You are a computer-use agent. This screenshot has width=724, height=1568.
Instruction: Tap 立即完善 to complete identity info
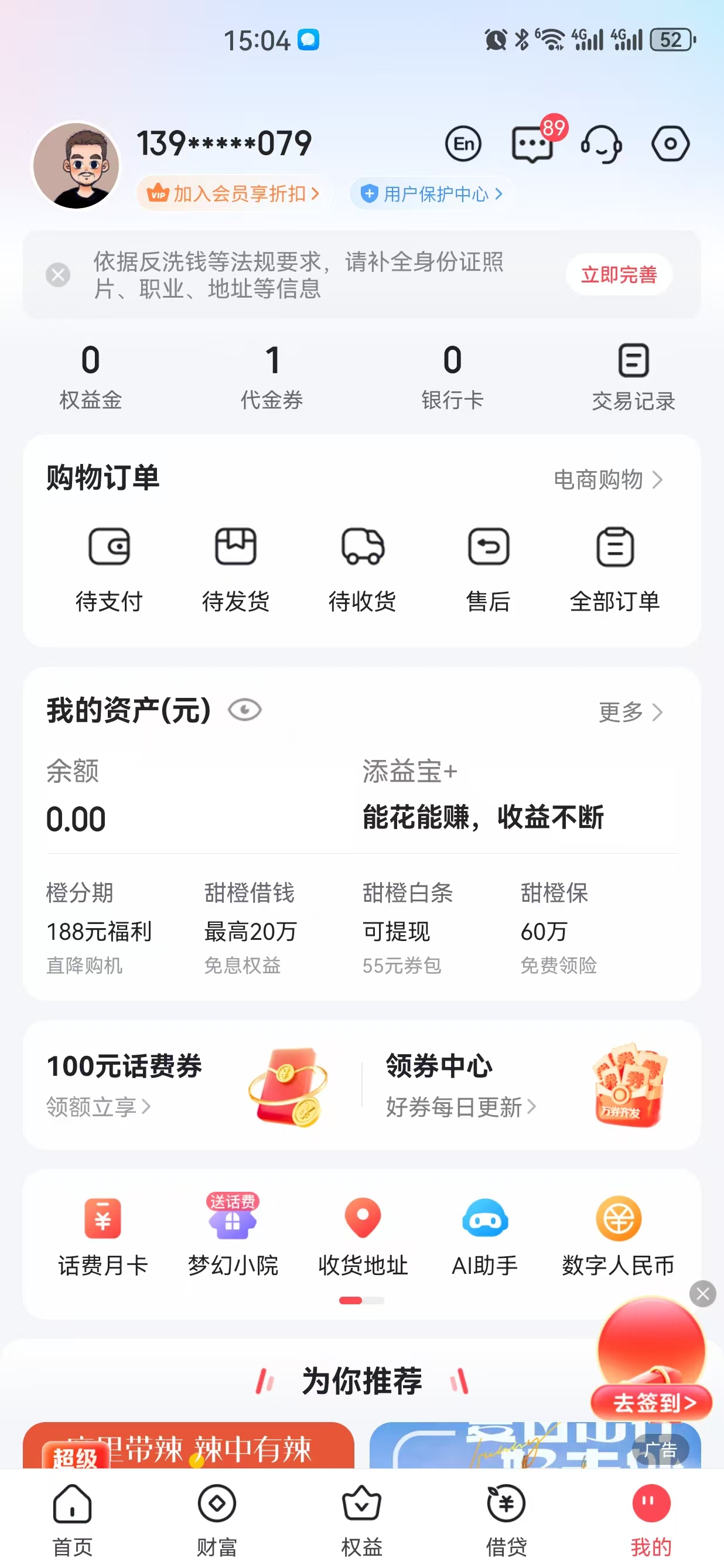tap(618, 275)
